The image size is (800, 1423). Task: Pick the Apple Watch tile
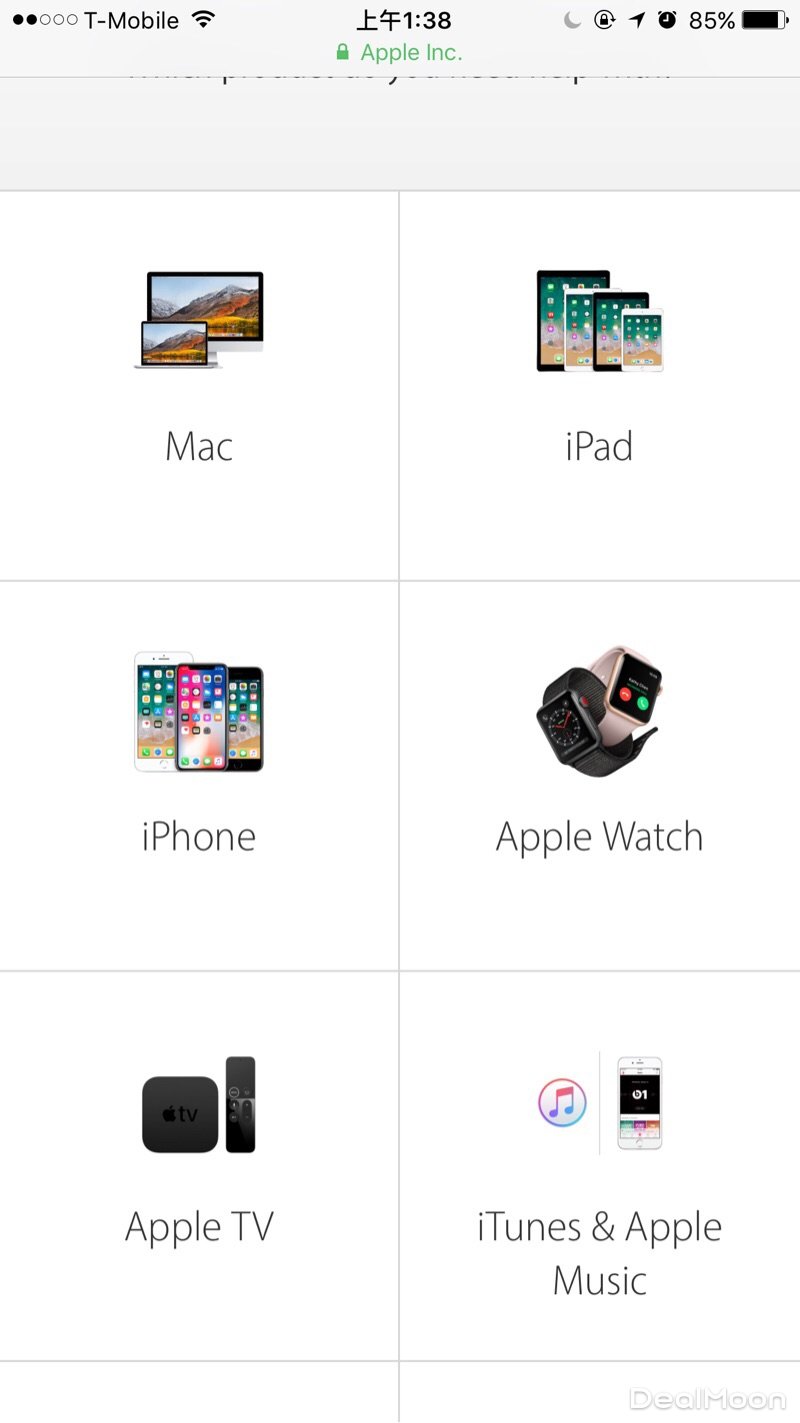(599, 775)
